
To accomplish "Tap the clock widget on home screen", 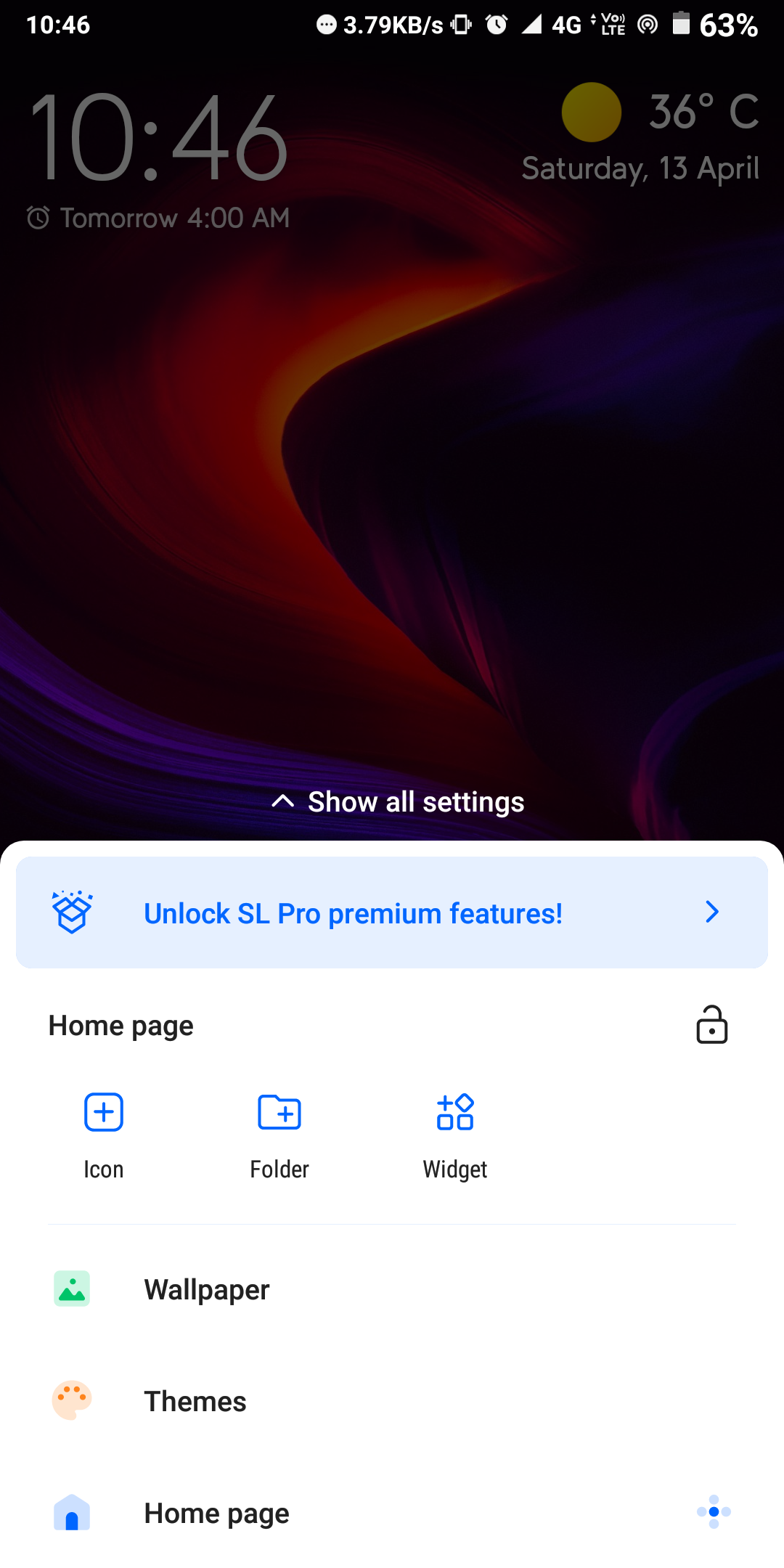I will tap(158, 138).
